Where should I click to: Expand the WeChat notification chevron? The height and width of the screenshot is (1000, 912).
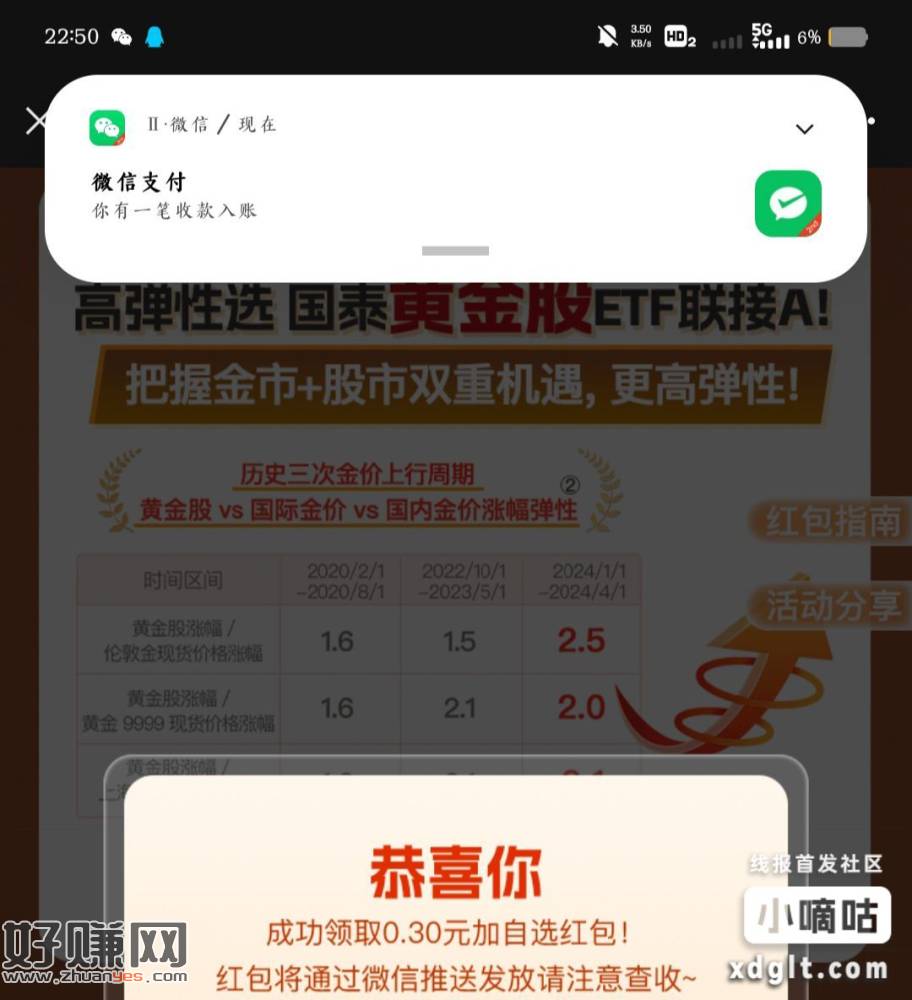(804, 129)
